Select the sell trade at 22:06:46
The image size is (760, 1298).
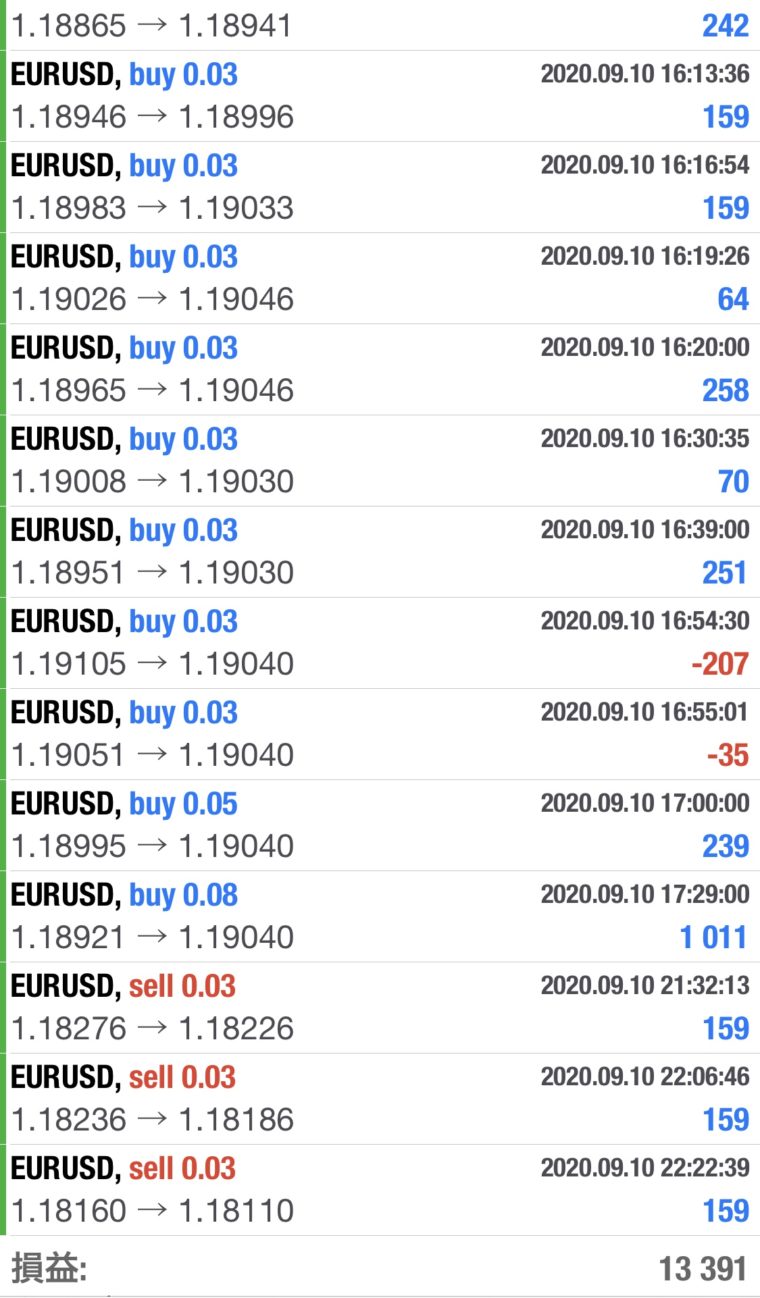(380, 1097)
